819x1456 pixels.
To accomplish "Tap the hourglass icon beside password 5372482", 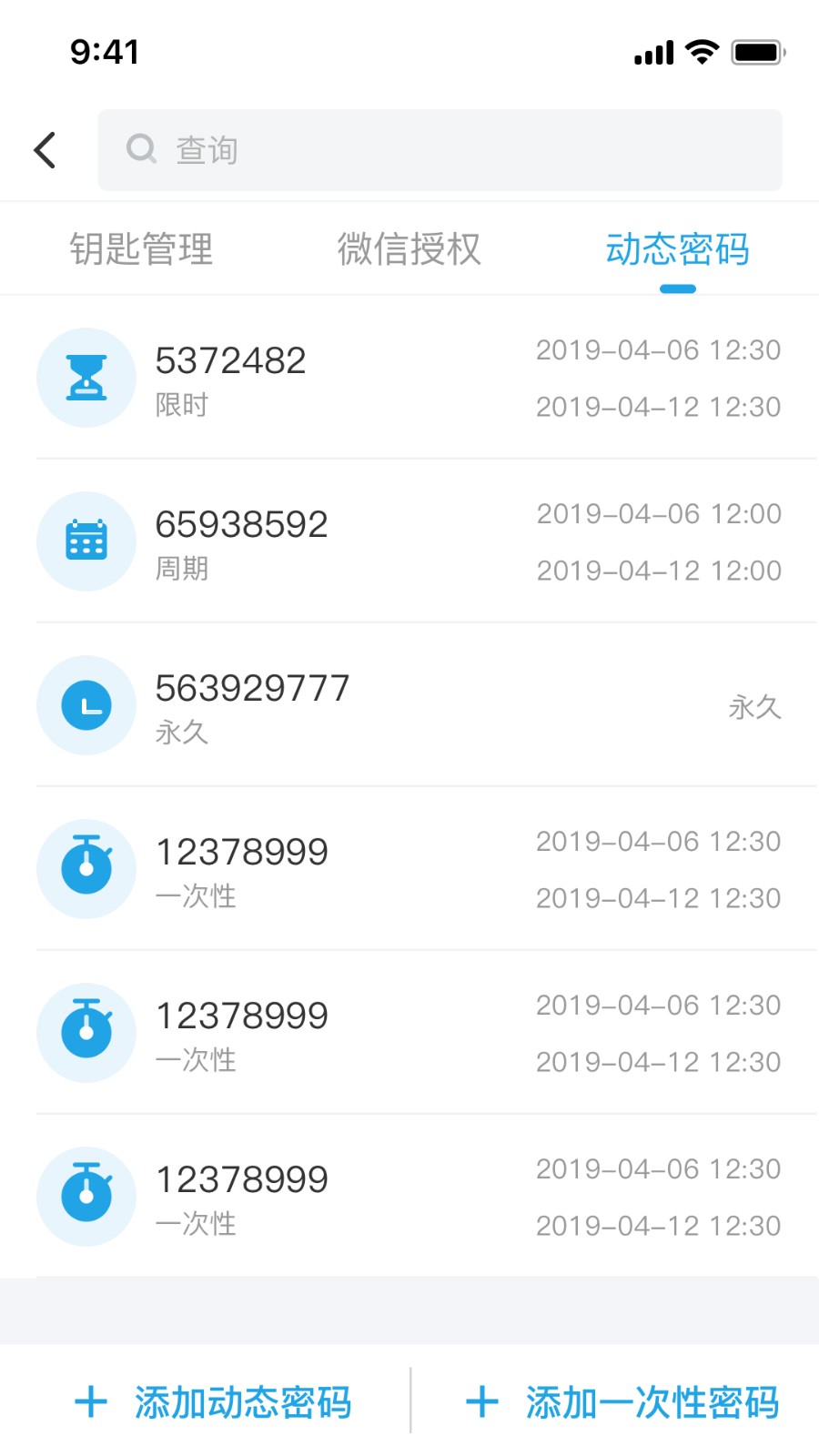I will [86, 378].
